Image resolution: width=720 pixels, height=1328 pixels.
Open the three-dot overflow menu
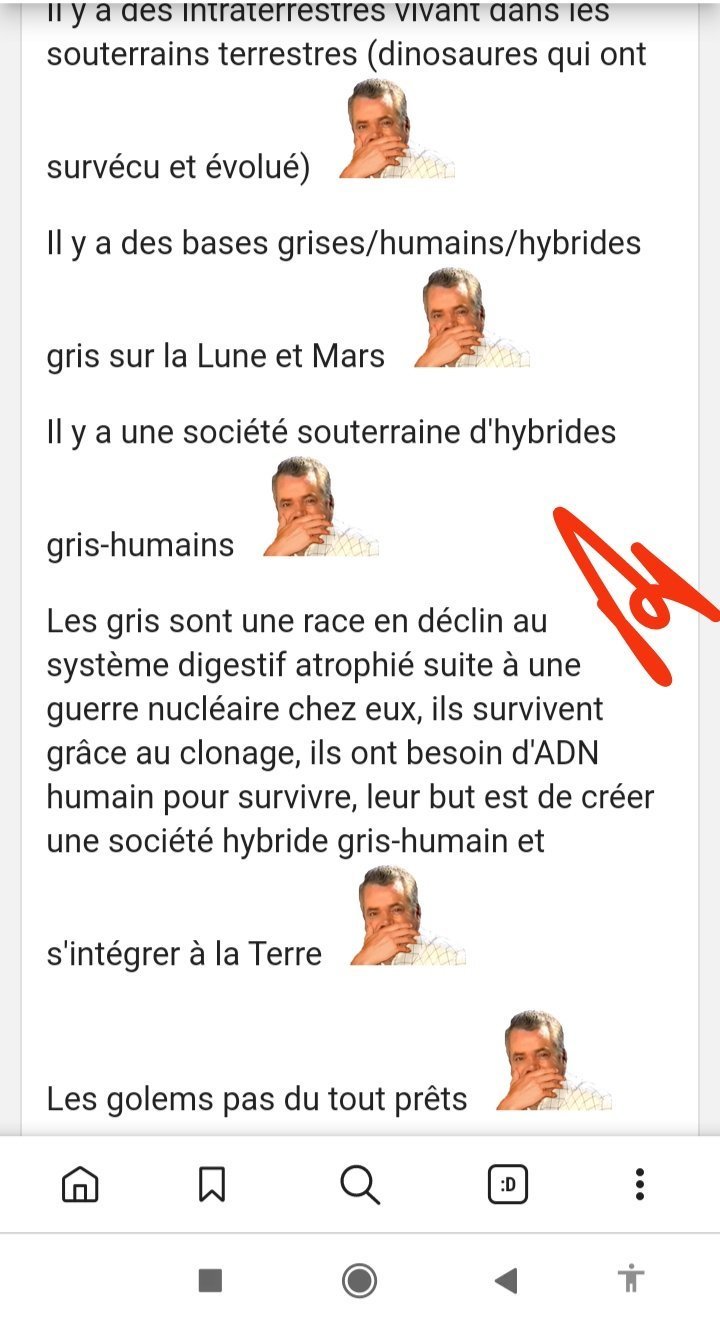click(640, 1185)
